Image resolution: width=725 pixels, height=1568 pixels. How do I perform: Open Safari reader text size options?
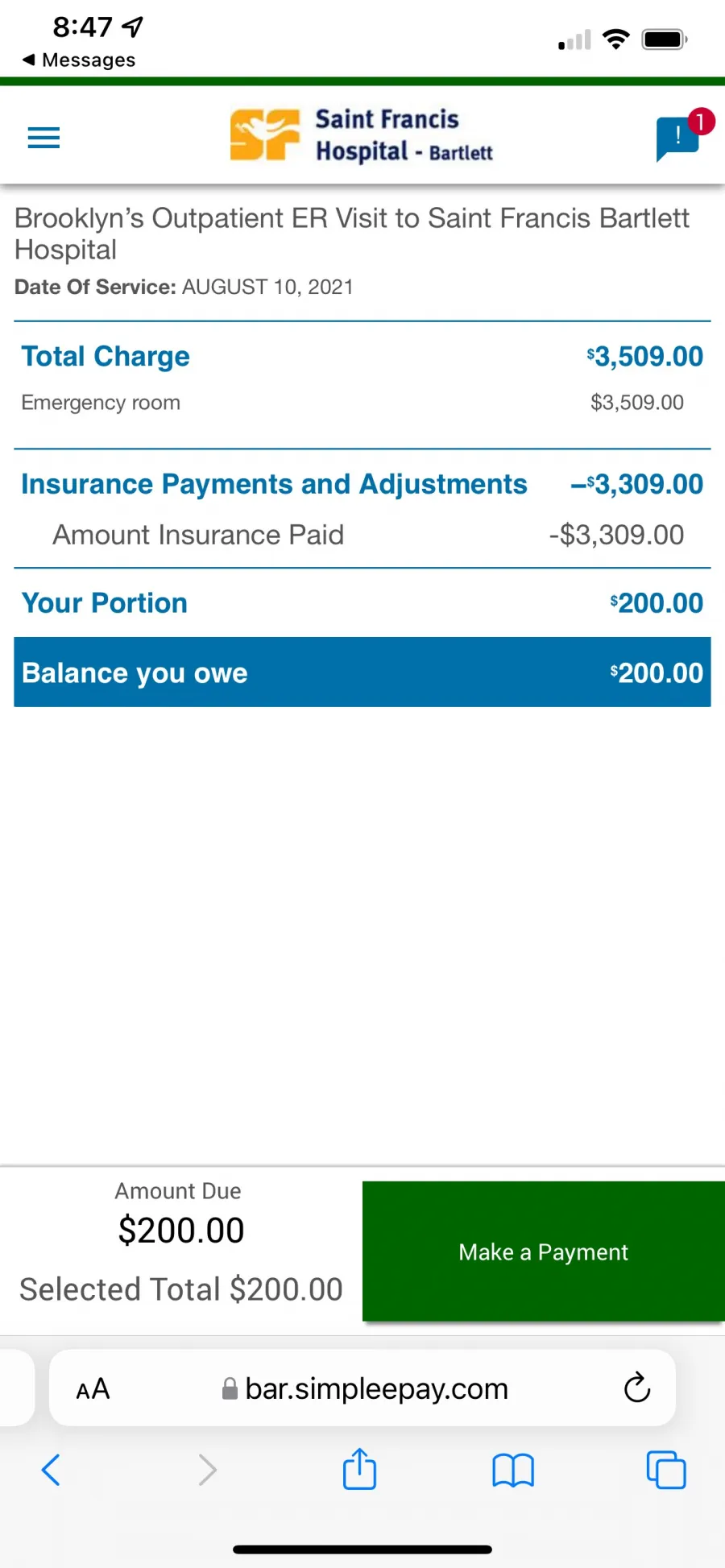pyautogui.click(x=93, y=1388)
